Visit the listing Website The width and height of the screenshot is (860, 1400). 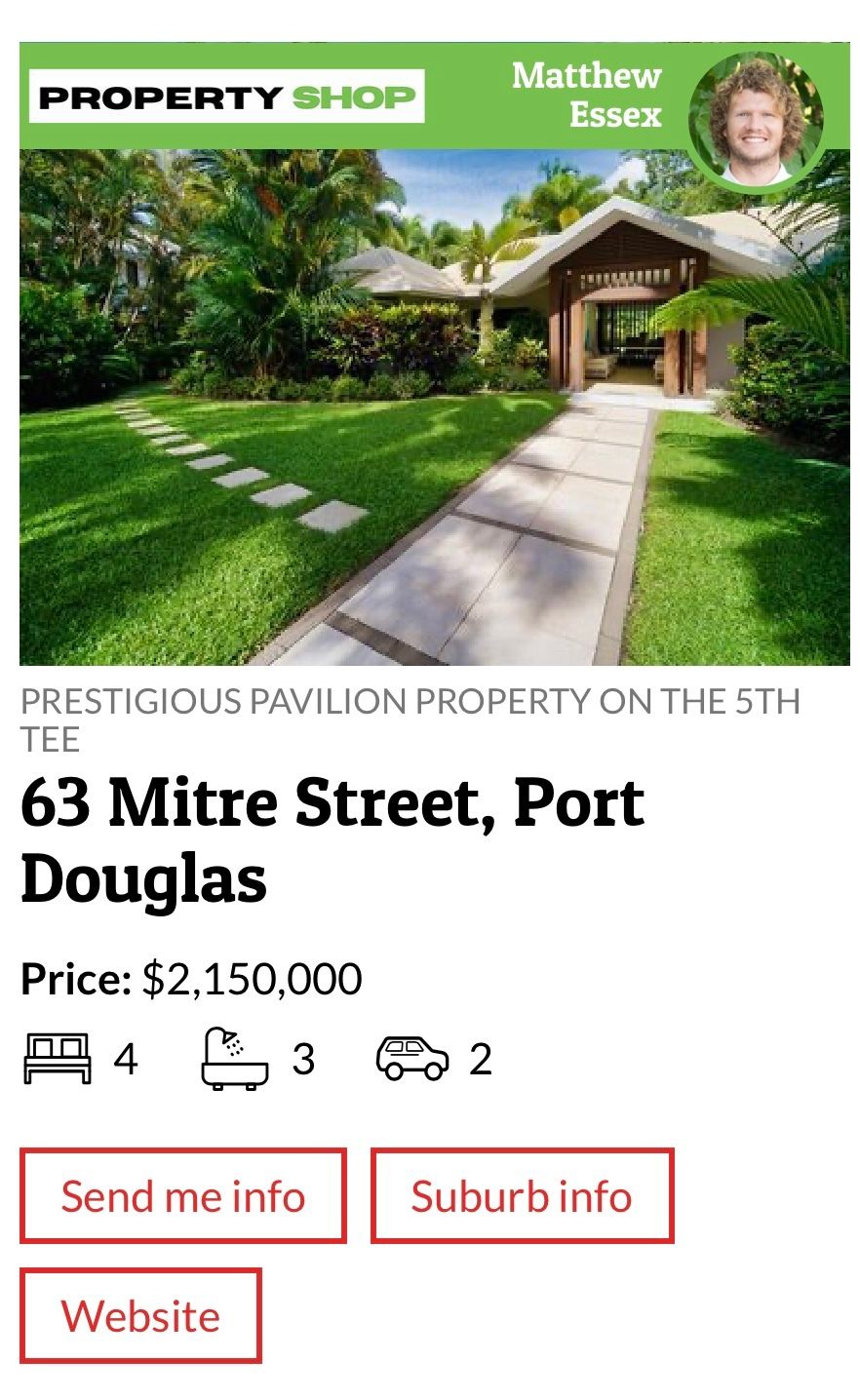pos(140,1315)
